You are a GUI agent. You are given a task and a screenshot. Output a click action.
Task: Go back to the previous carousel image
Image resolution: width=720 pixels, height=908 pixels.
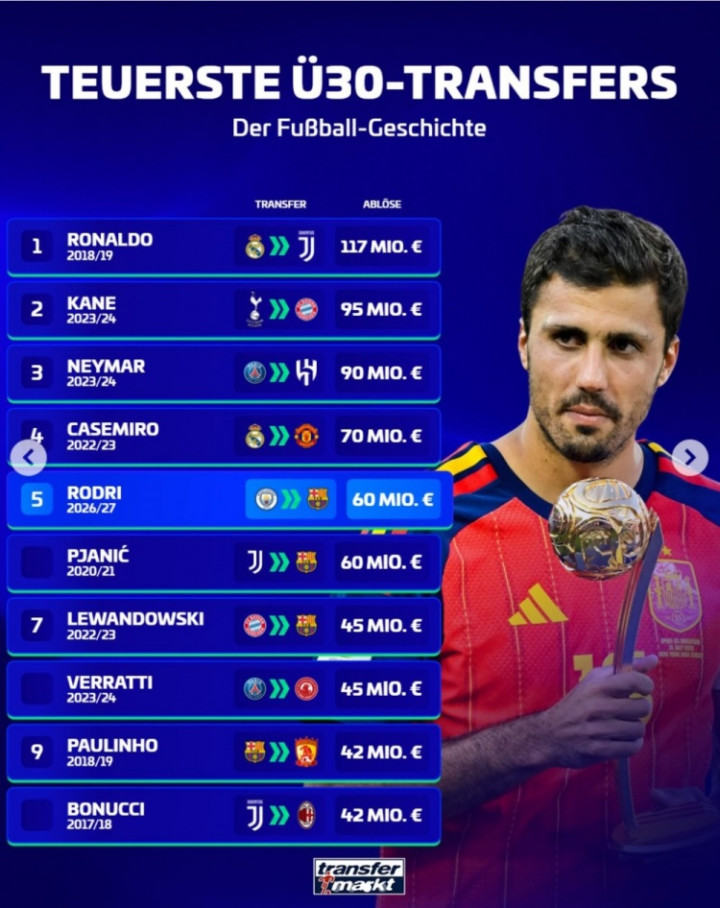[28, 457]
